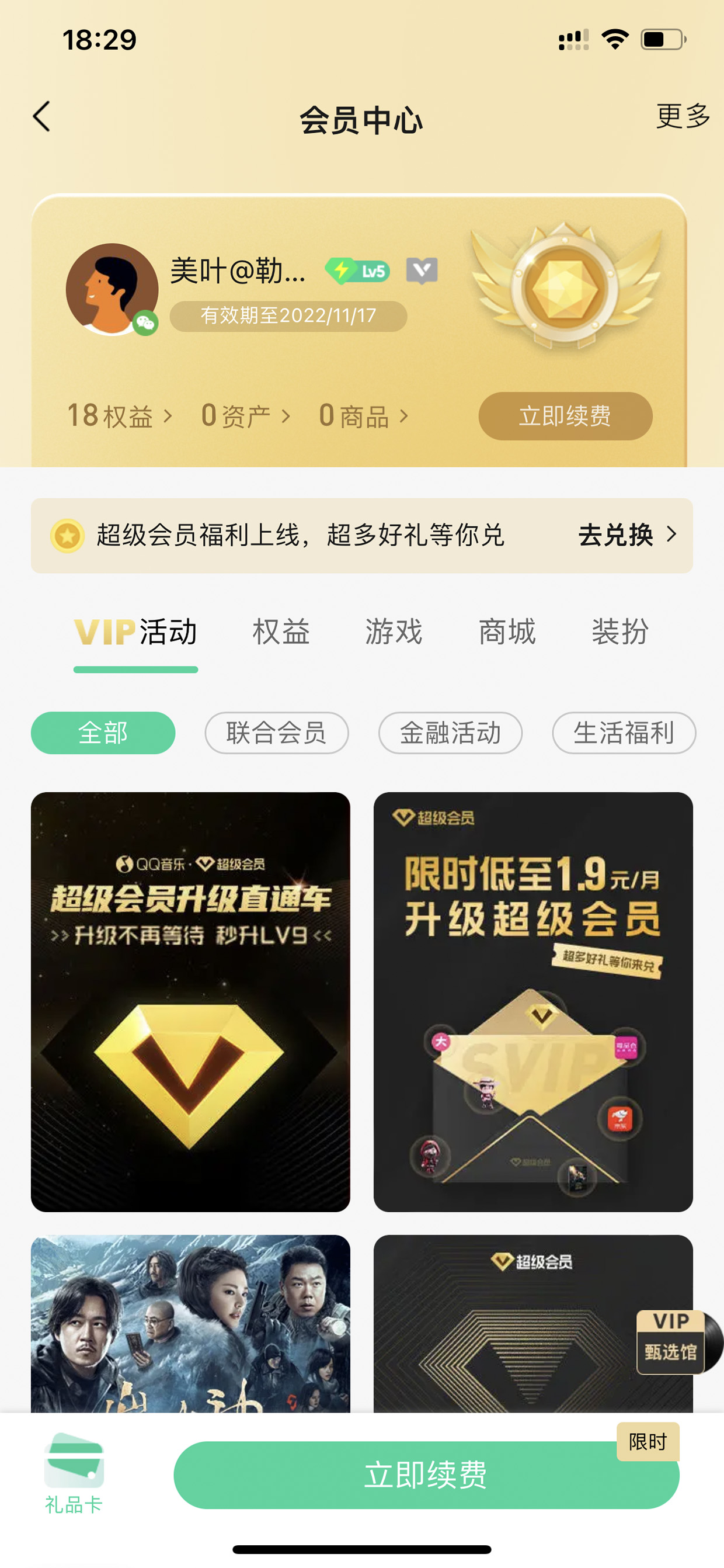This screenshot has width=724, height=1568.
Task: View the 0 商品 items
Action: pyautogui.click(x=364, y=417)
